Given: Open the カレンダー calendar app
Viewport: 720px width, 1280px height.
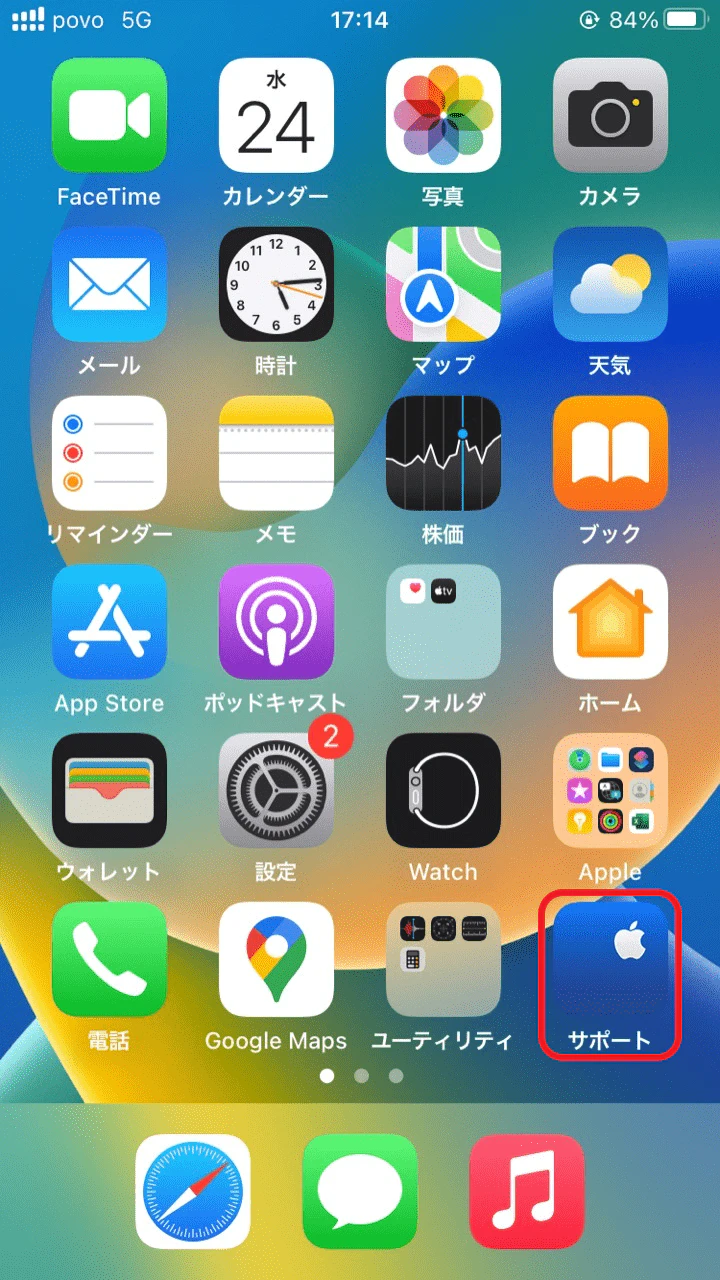Looking at the screenshot, I should click(x=276, y=115).
